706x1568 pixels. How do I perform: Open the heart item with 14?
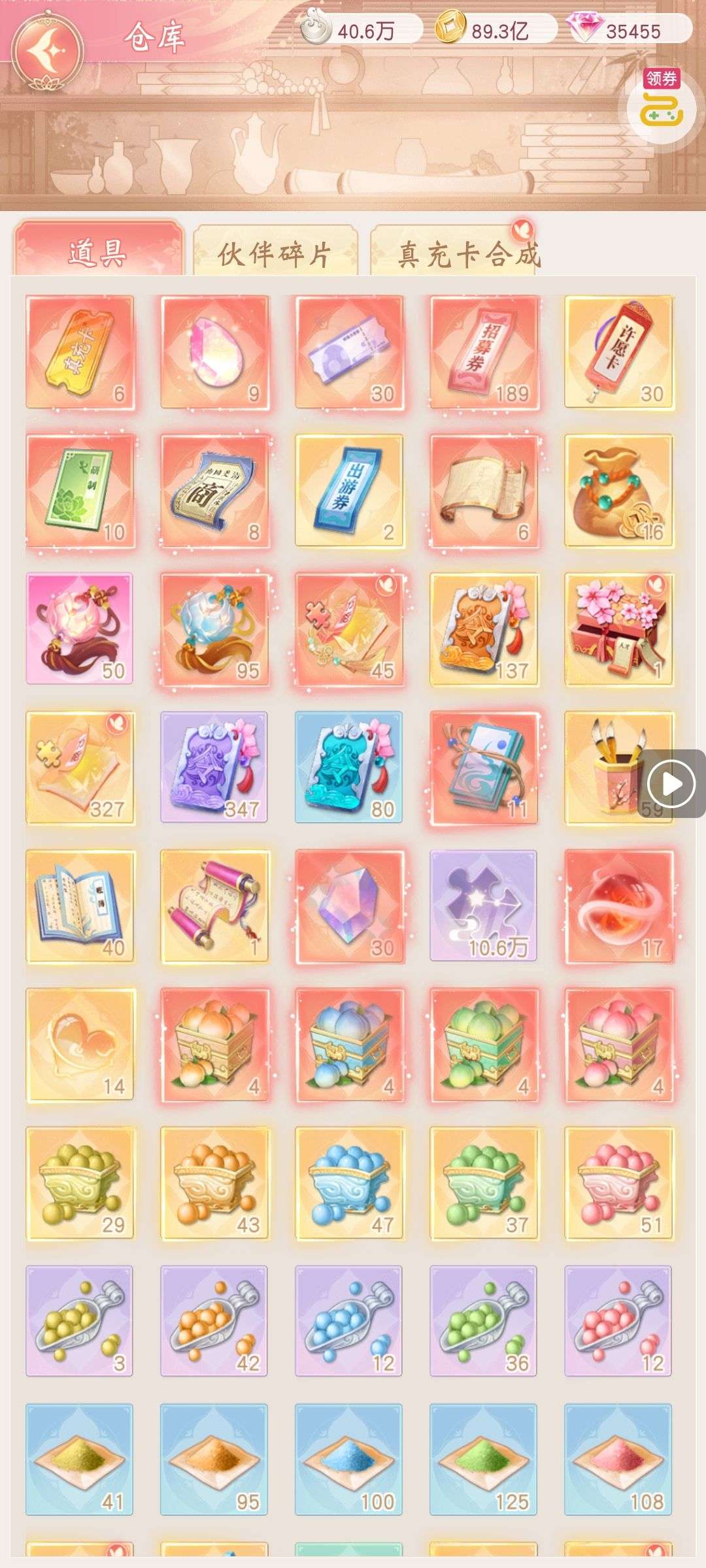(x=80, y=1044)
